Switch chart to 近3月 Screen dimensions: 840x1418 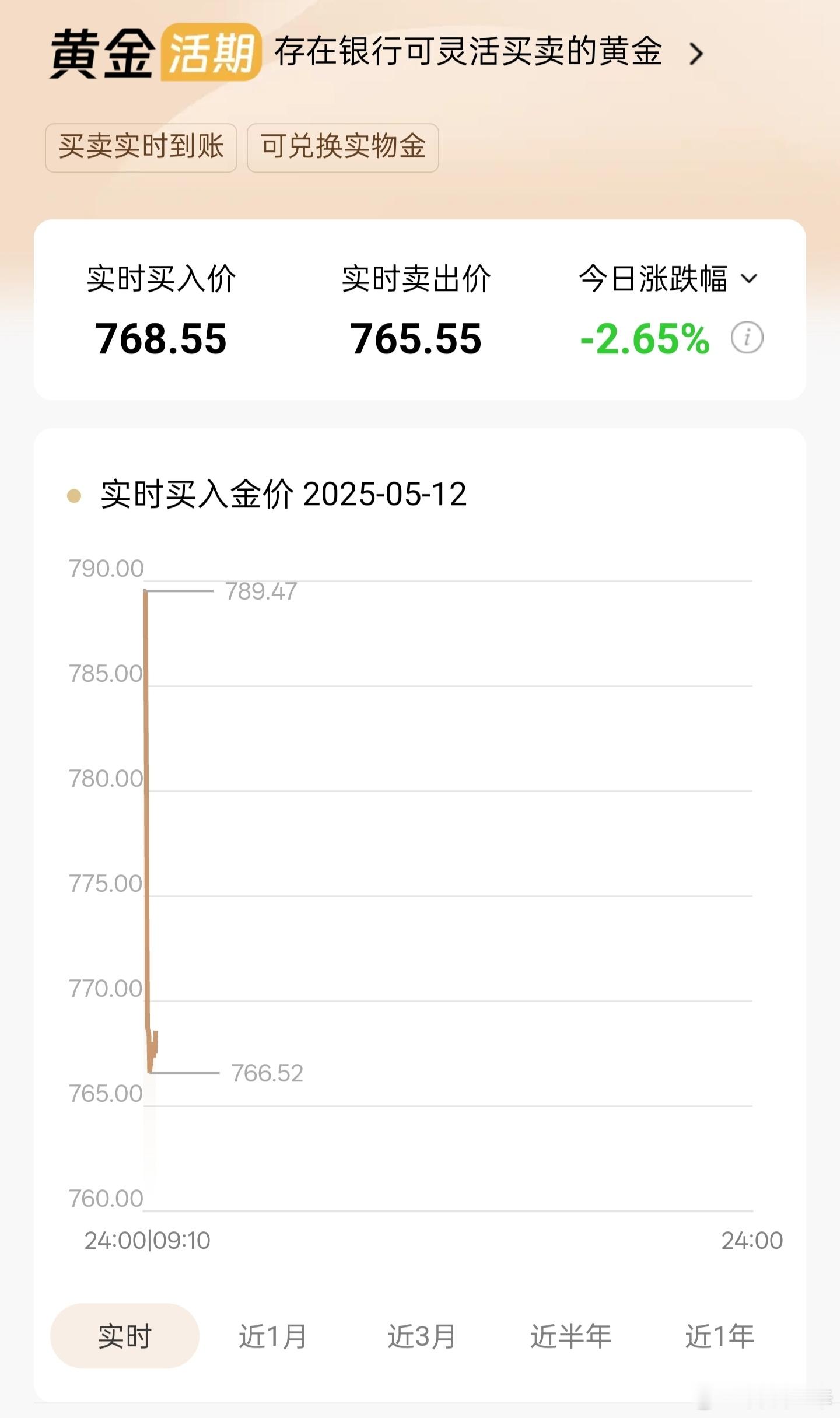pos(422,1336)
